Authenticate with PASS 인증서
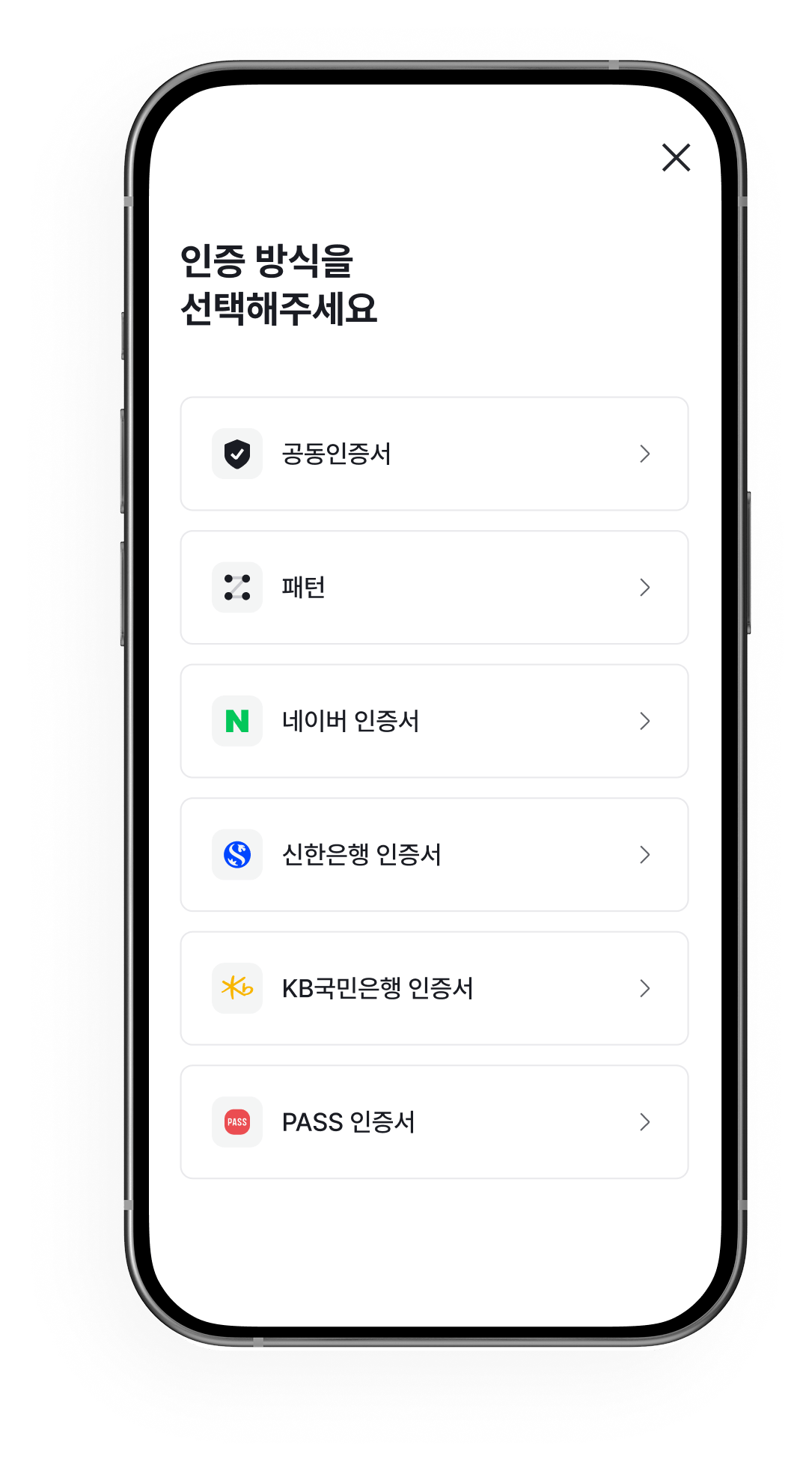Screen dimensions: 812x1471 pos(434,1122)
